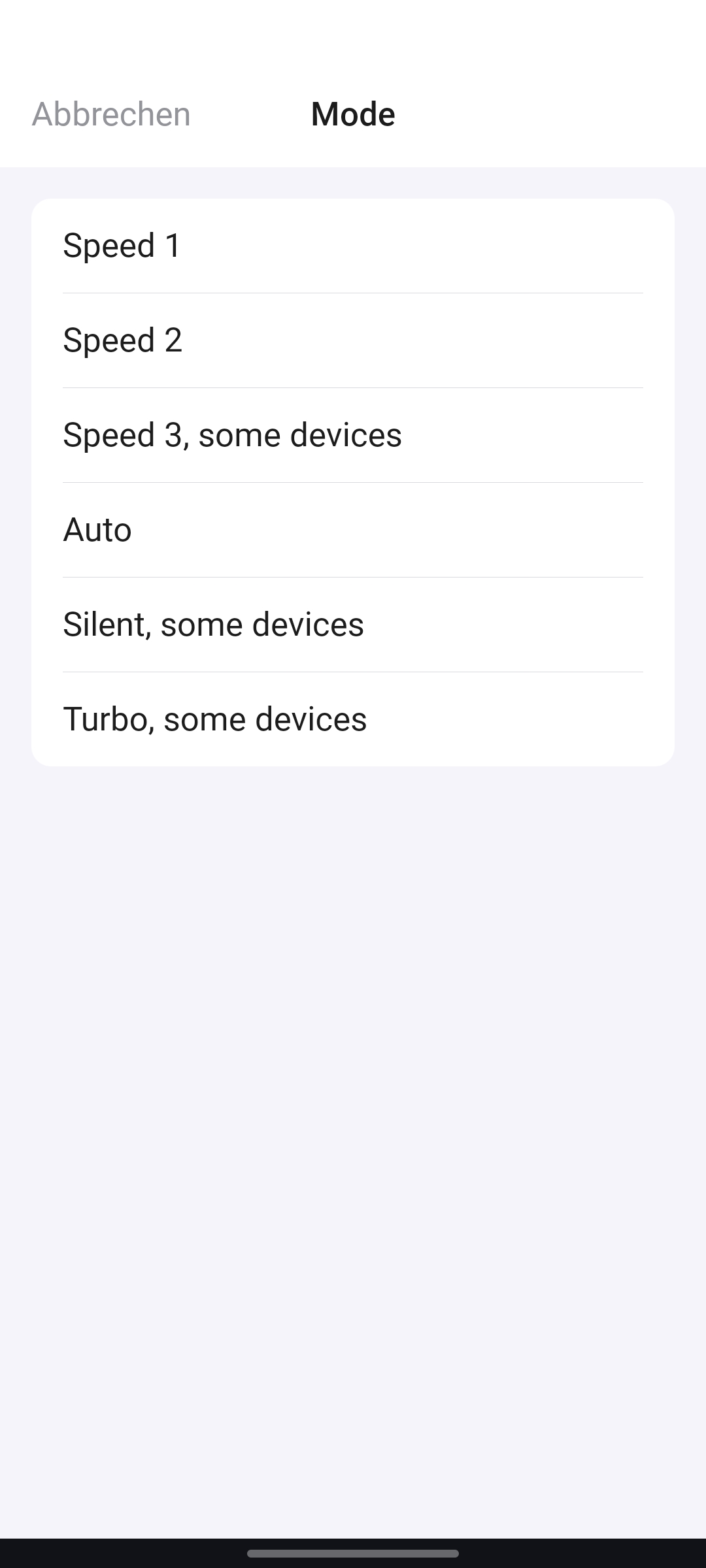Viewport: 706px width, 1568px height.
Task: Select Turbo, some devices
Action: [353, 719]
